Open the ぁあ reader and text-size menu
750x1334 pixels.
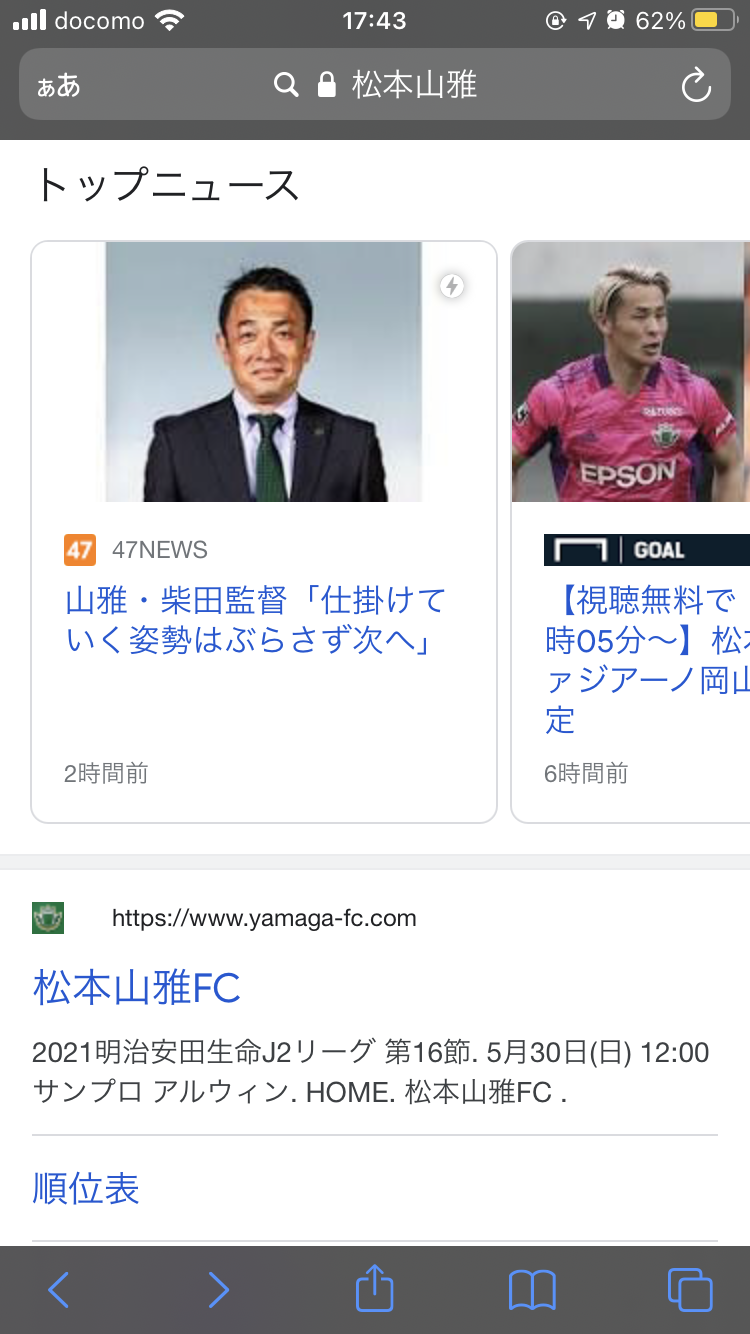(58, 85)
